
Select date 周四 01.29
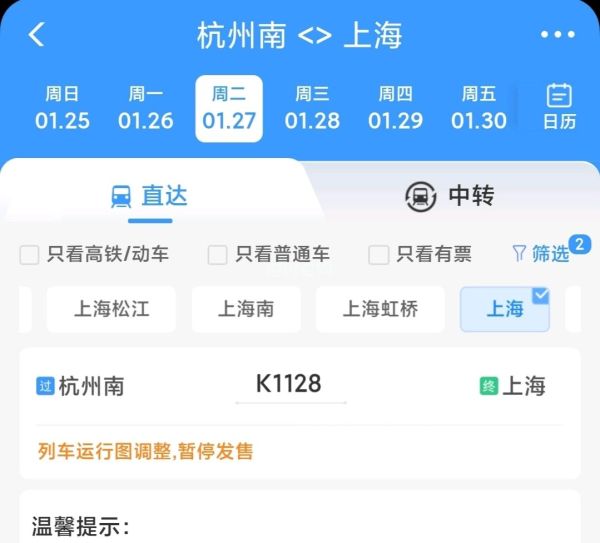(395, 108)
